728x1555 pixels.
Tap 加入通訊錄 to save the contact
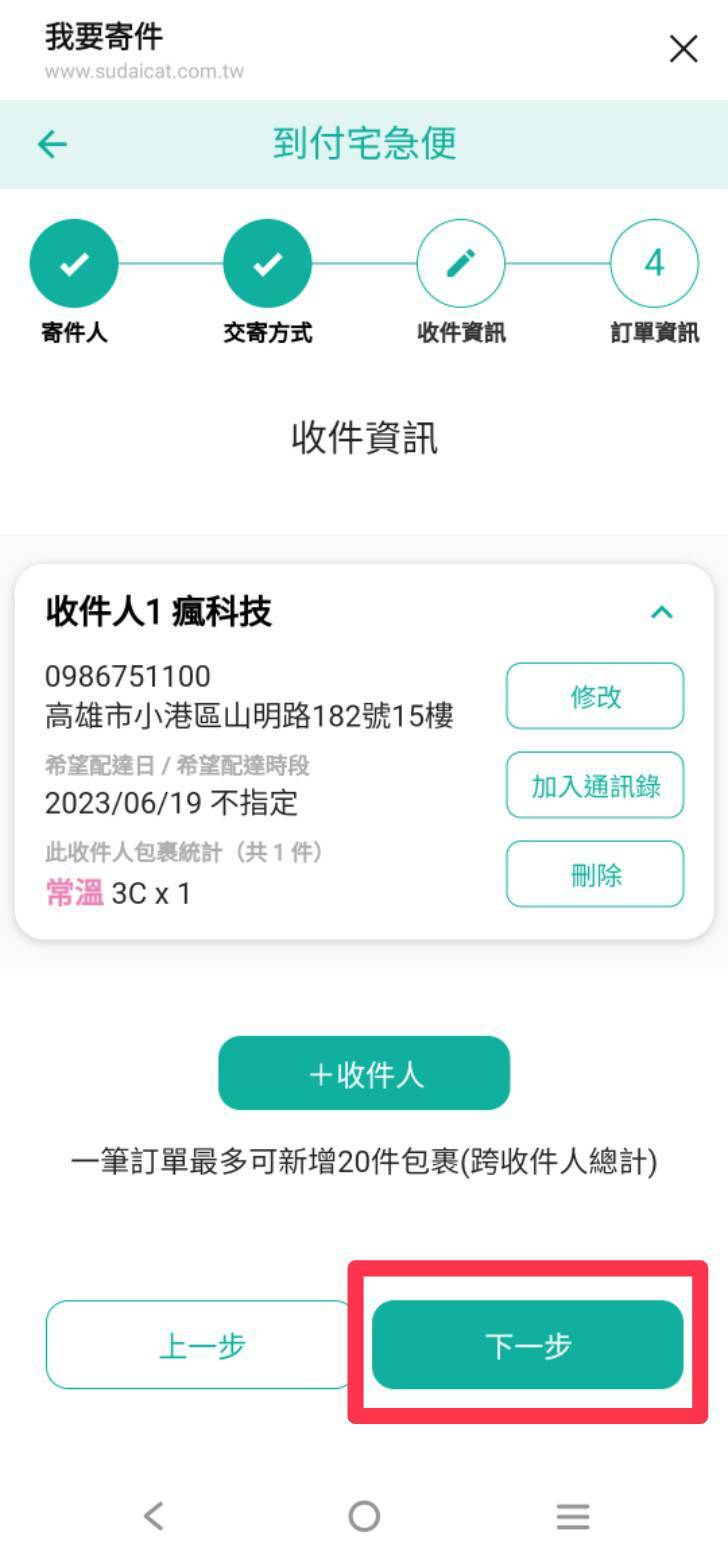click(x=595, y=785)
